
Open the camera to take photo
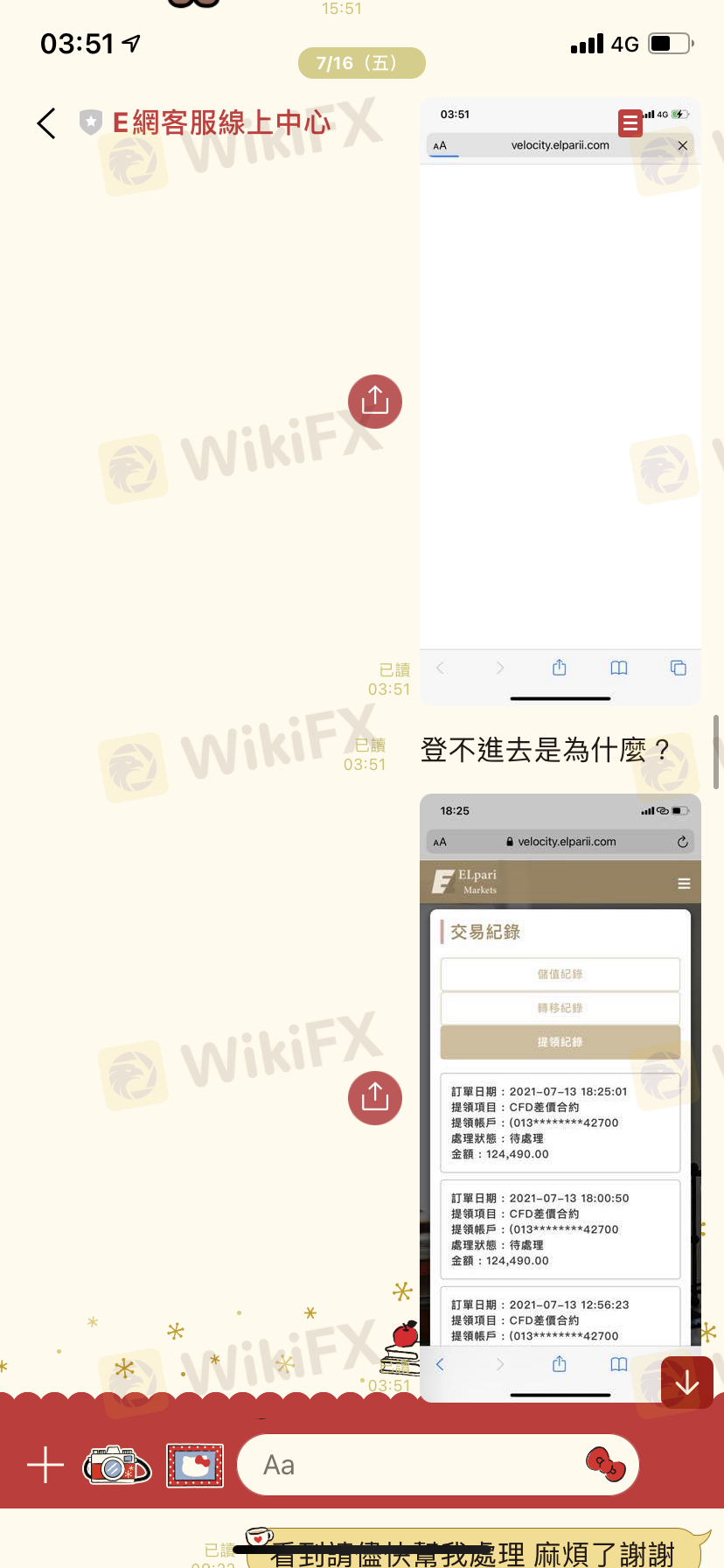click(116, 1465)
